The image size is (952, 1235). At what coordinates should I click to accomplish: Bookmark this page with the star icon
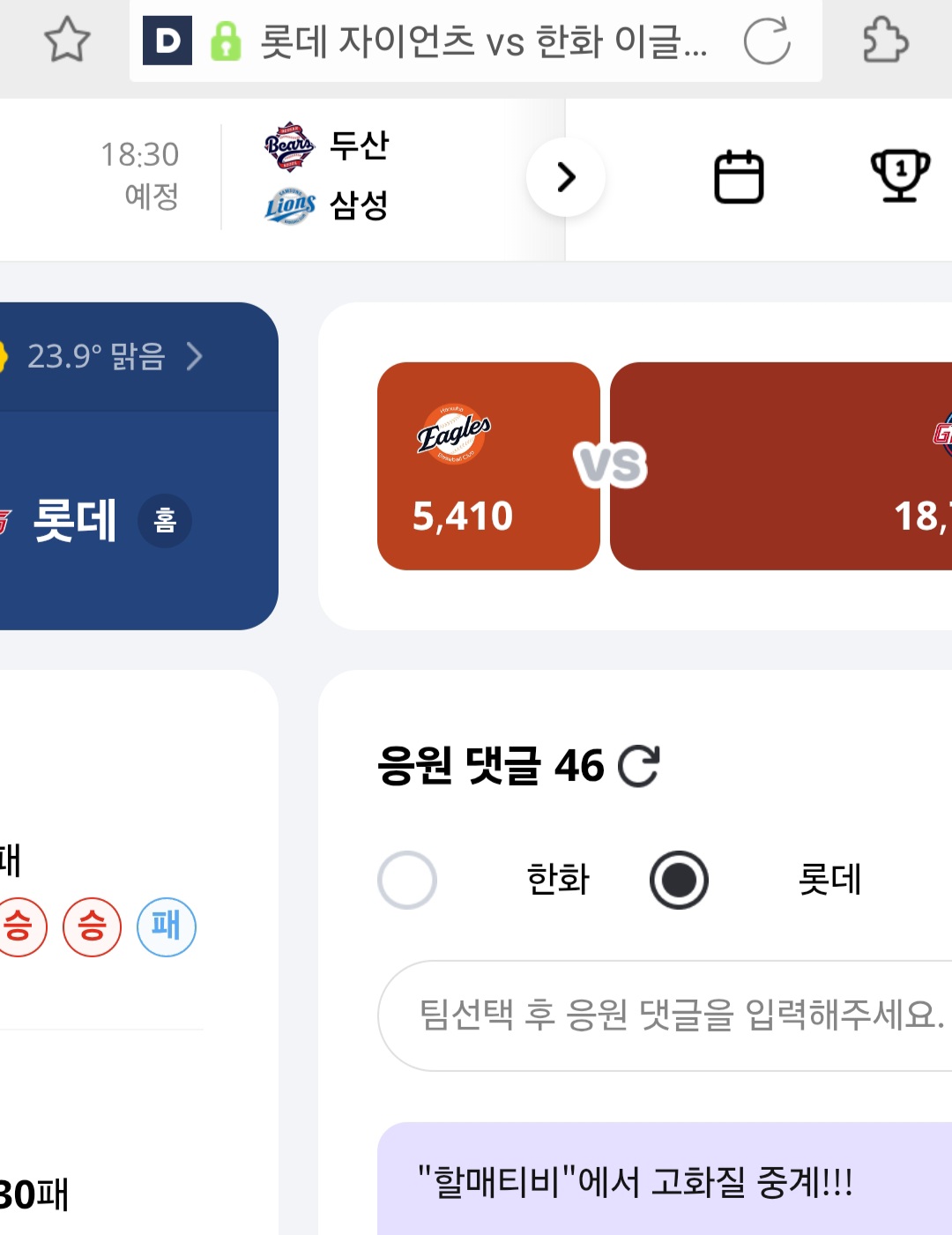tap(67, 41)
